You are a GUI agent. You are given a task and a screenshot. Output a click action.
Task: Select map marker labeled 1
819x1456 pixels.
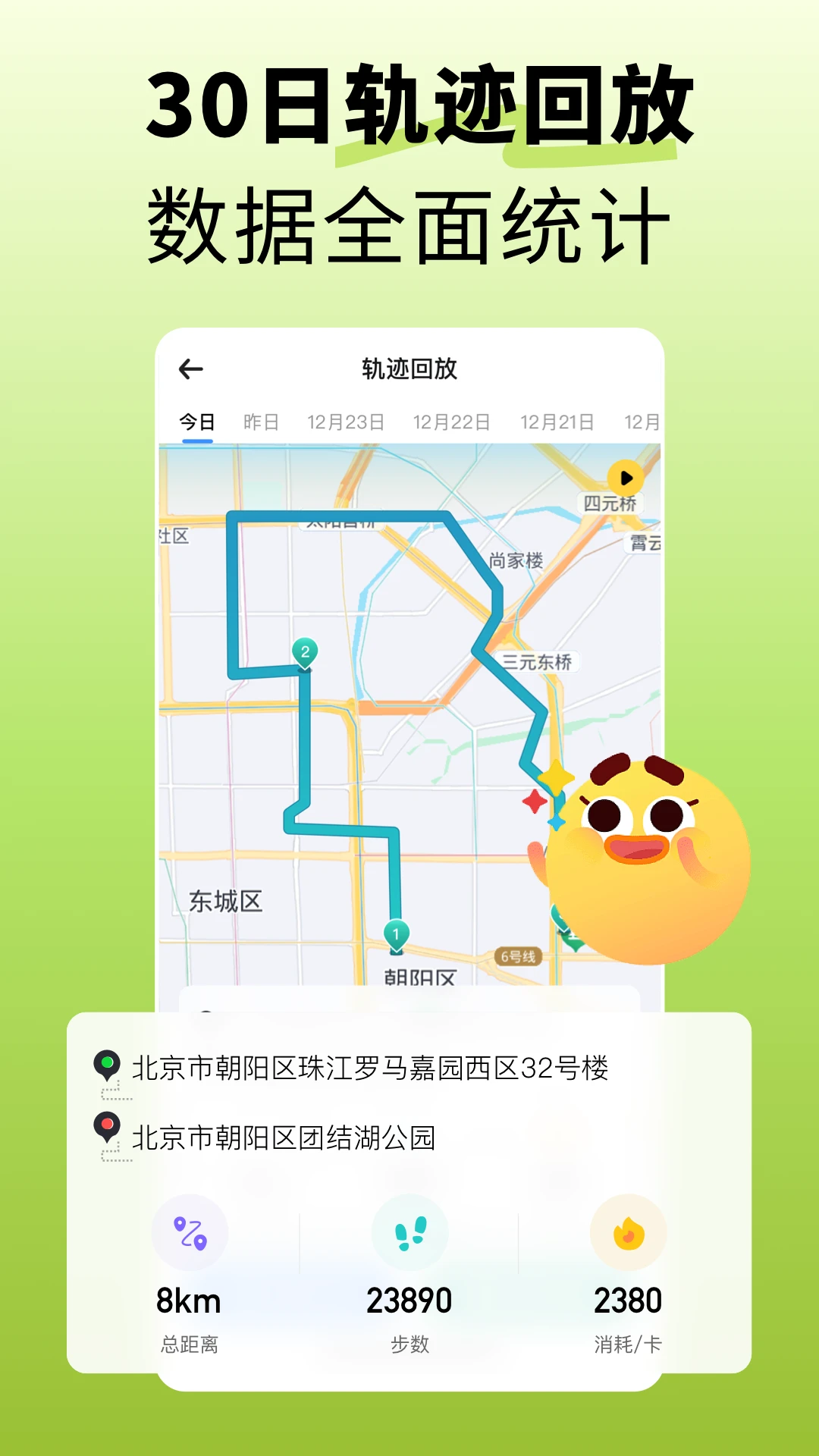(397, 932)
